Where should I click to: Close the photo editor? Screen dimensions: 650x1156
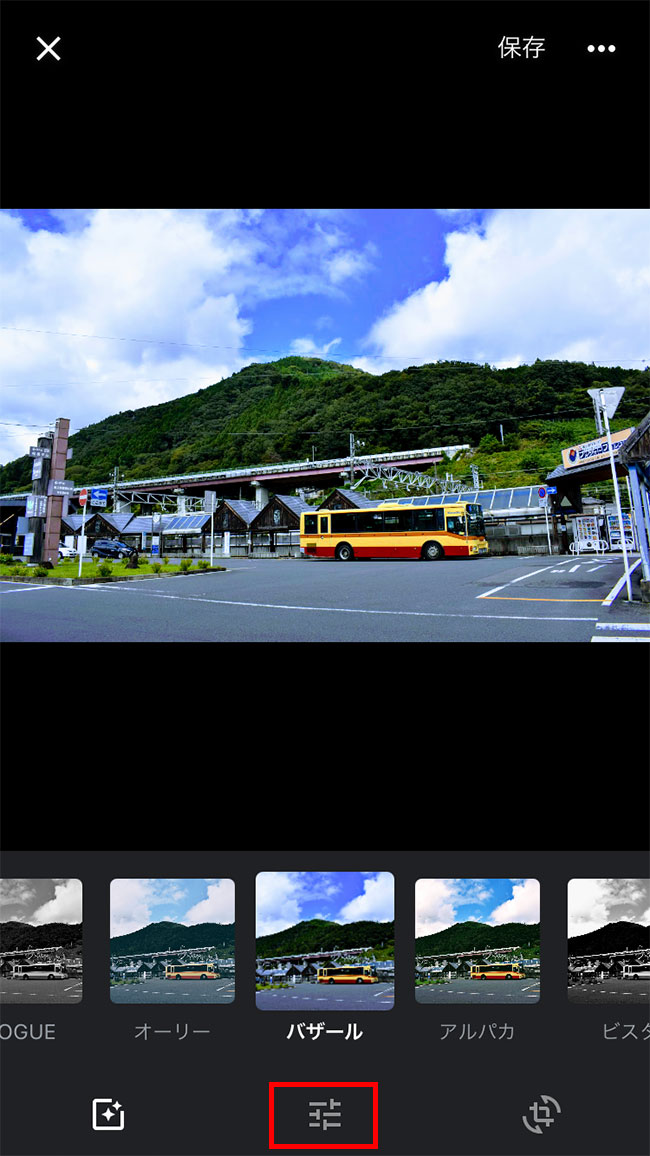coord(48,48)
